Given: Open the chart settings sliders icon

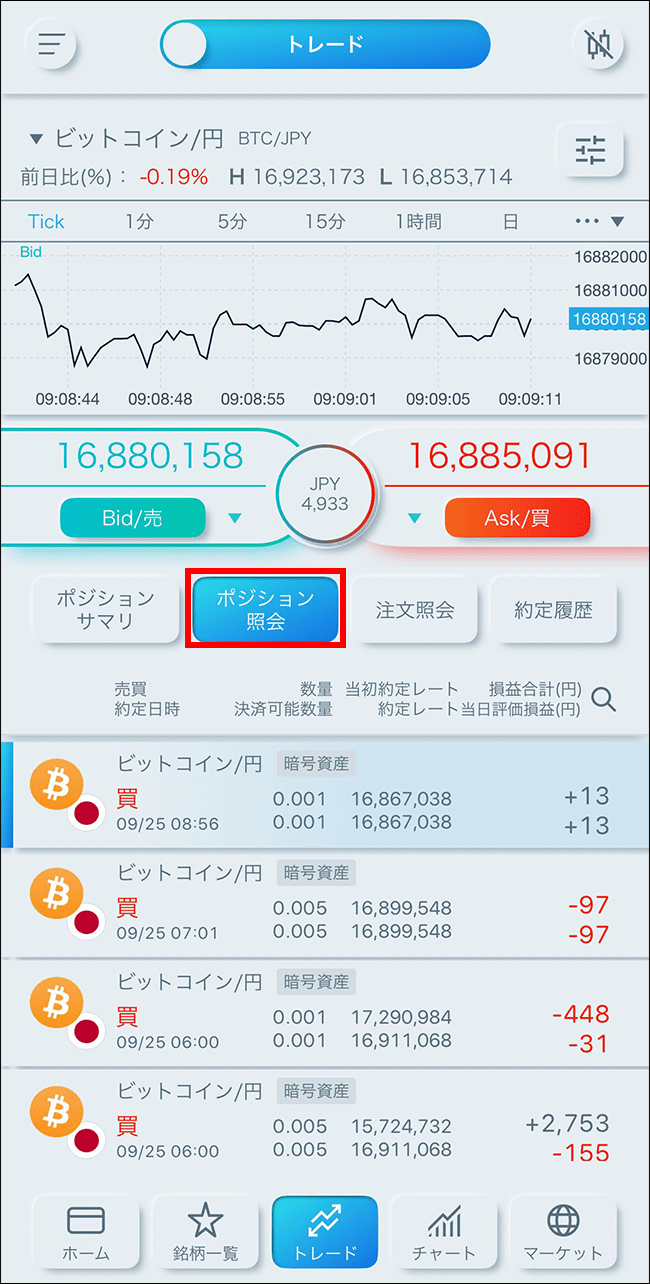Looking at the screenshot, I should (x=590, y=152).
